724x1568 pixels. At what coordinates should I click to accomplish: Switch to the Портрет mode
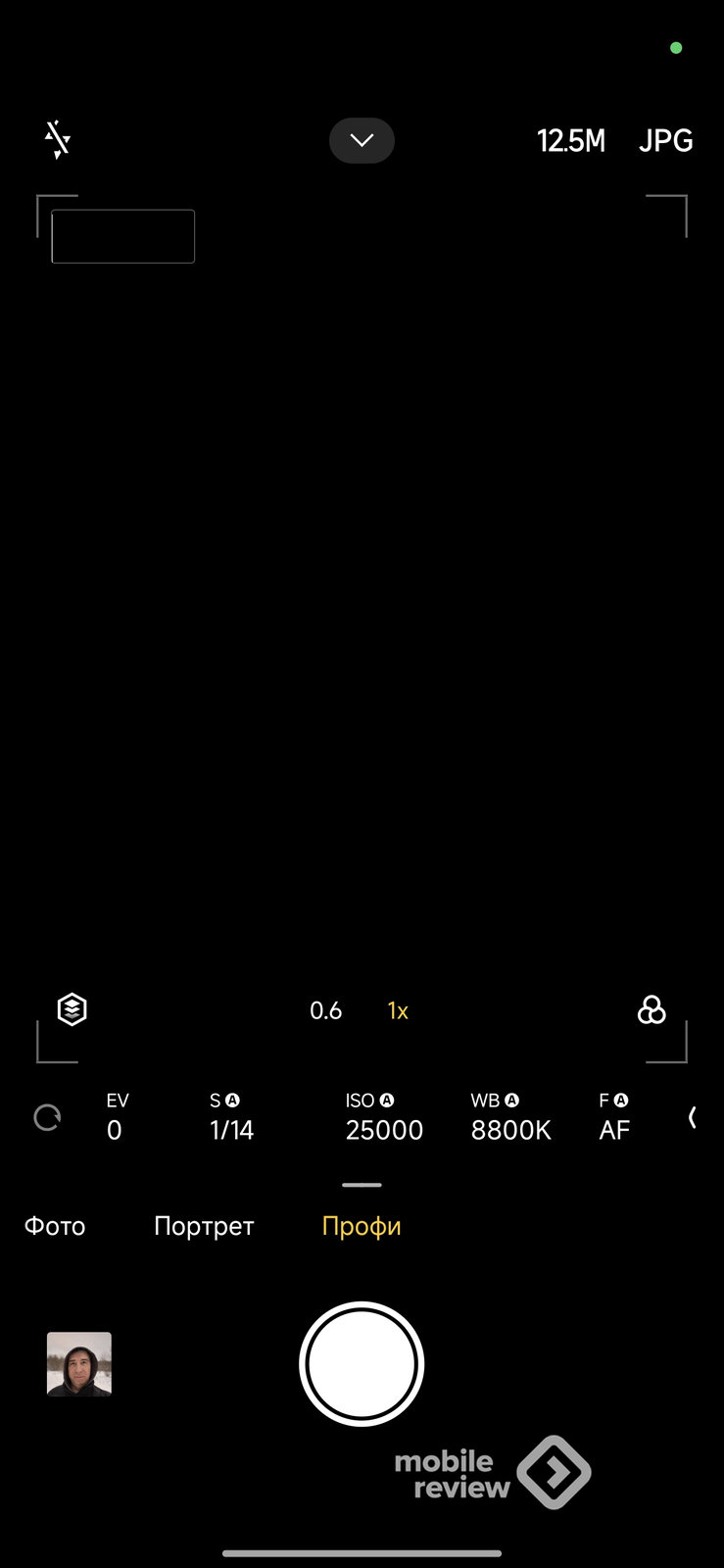204,1226
